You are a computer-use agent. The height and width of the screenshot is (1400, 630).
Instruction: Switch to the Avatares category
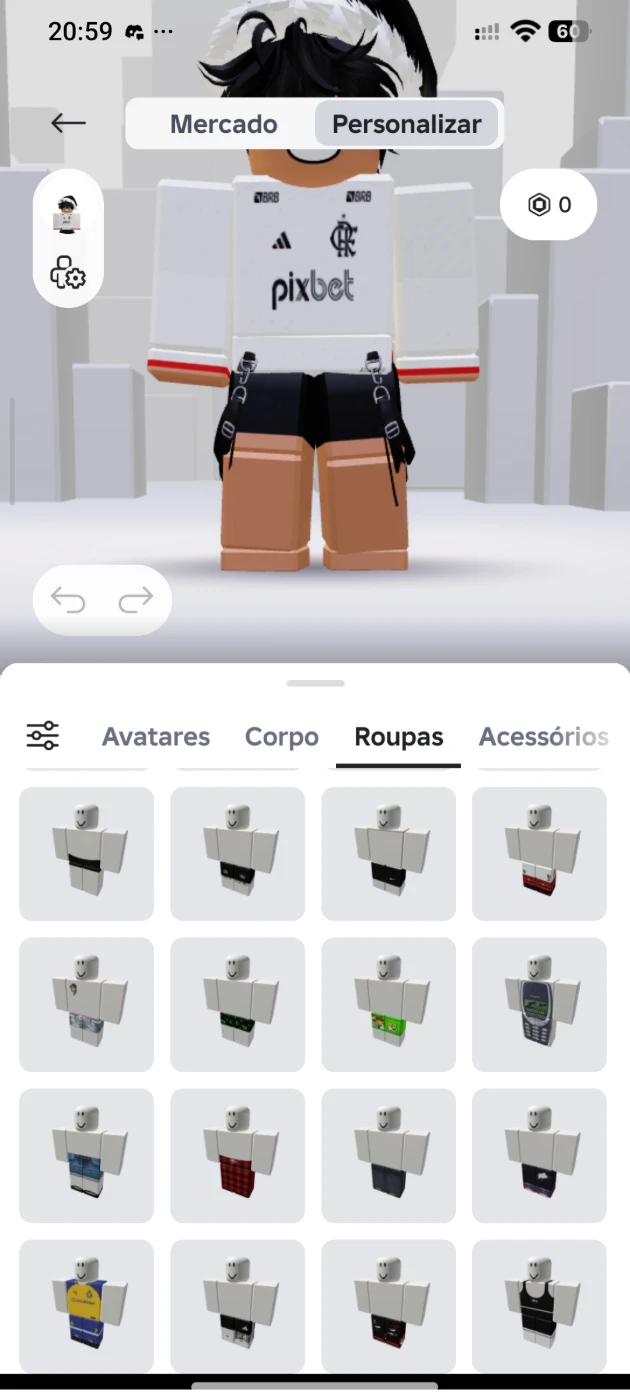click(x=156, y=737)
